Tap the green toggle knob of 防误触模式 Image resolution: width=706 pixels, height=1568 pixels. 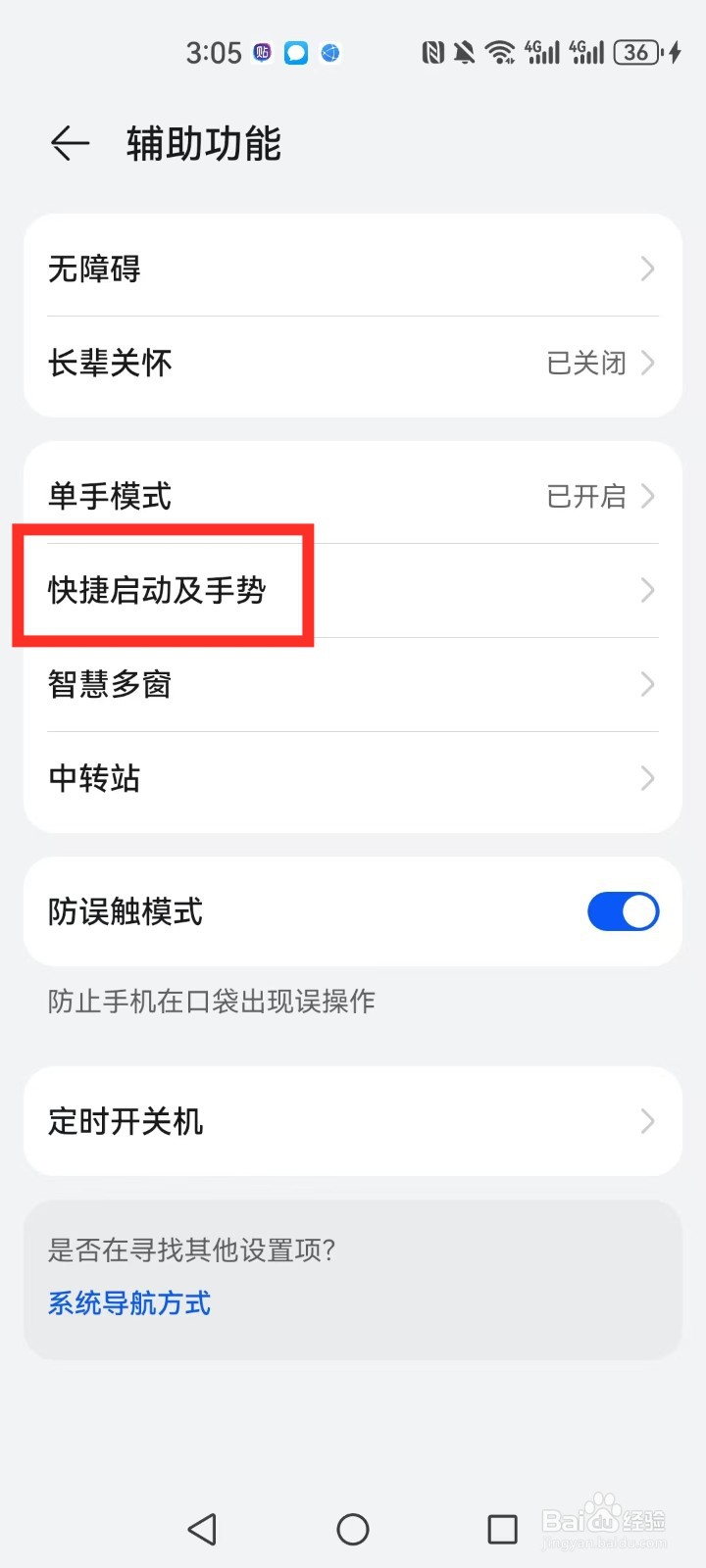639,911
